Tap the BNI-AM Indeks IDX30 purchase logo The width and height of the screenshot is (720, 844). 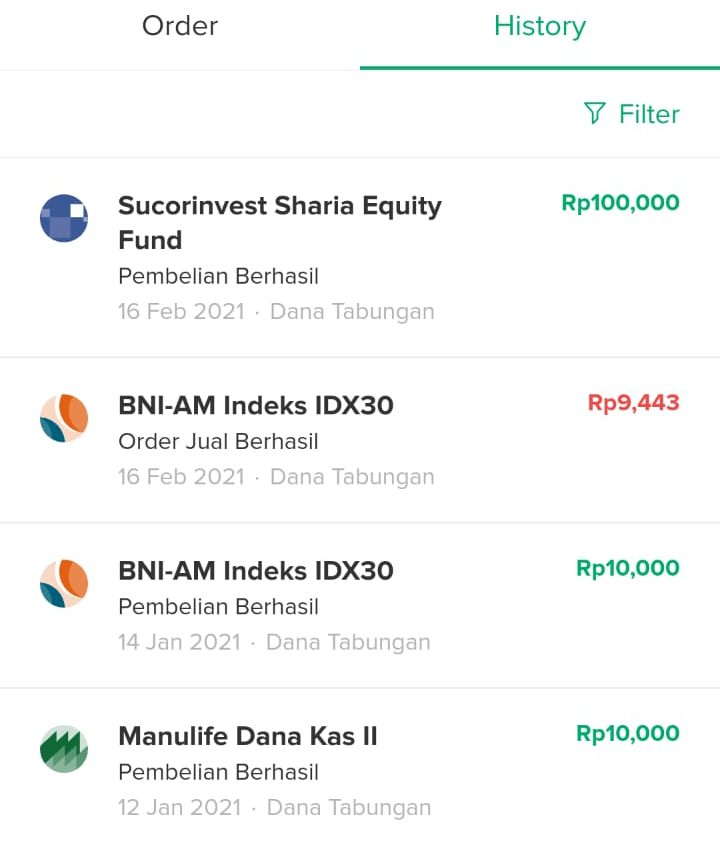point(63,586)
